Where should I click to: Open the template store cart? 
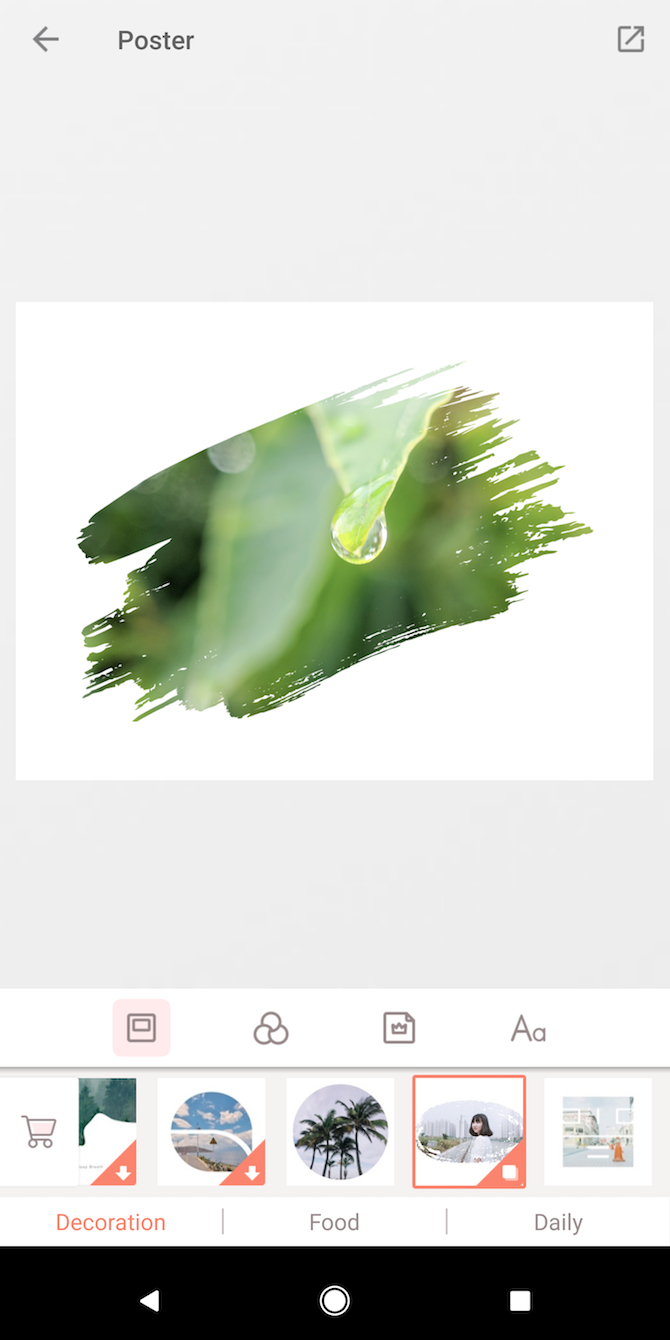point(38,1131)
